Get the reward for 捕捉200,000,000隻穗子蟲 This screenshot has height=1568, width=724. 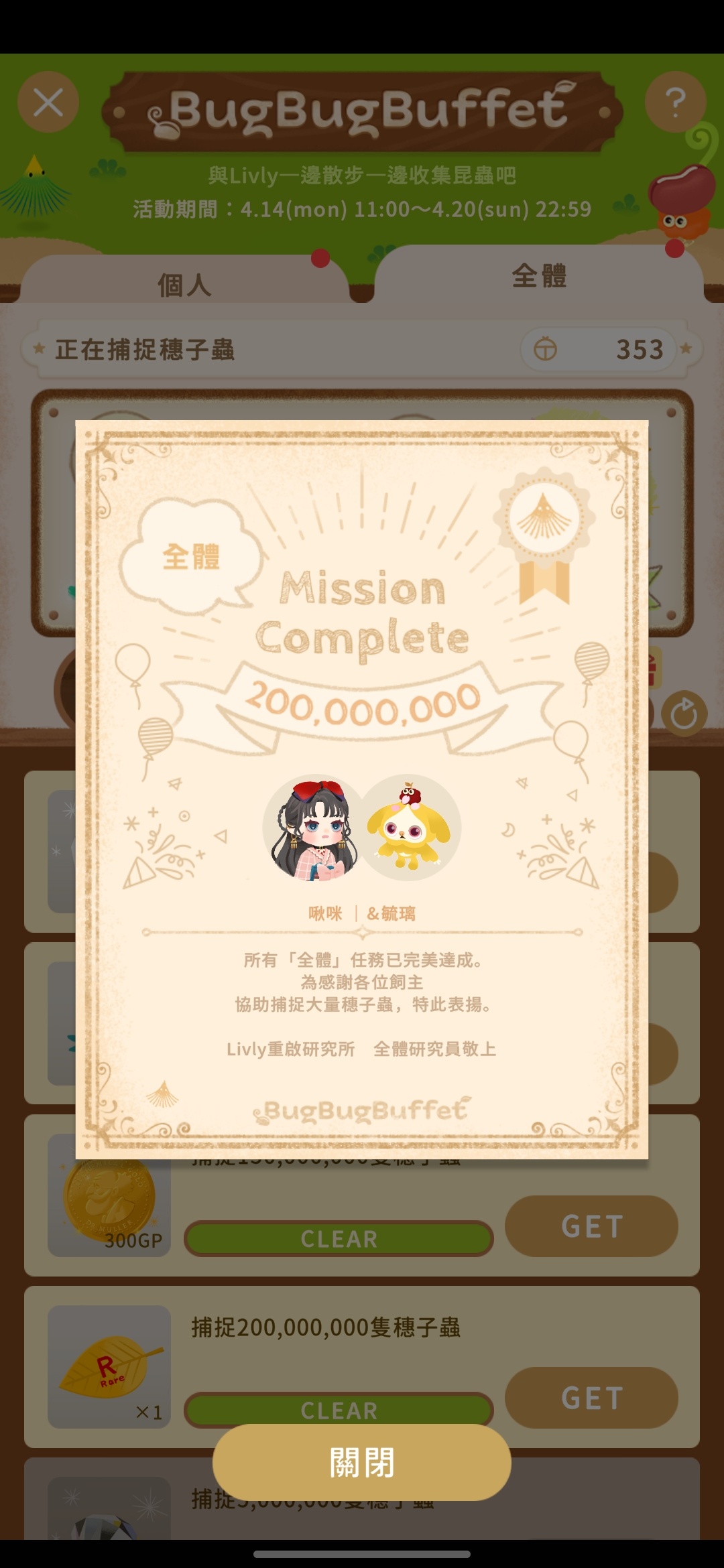(x=591, y=1397)
